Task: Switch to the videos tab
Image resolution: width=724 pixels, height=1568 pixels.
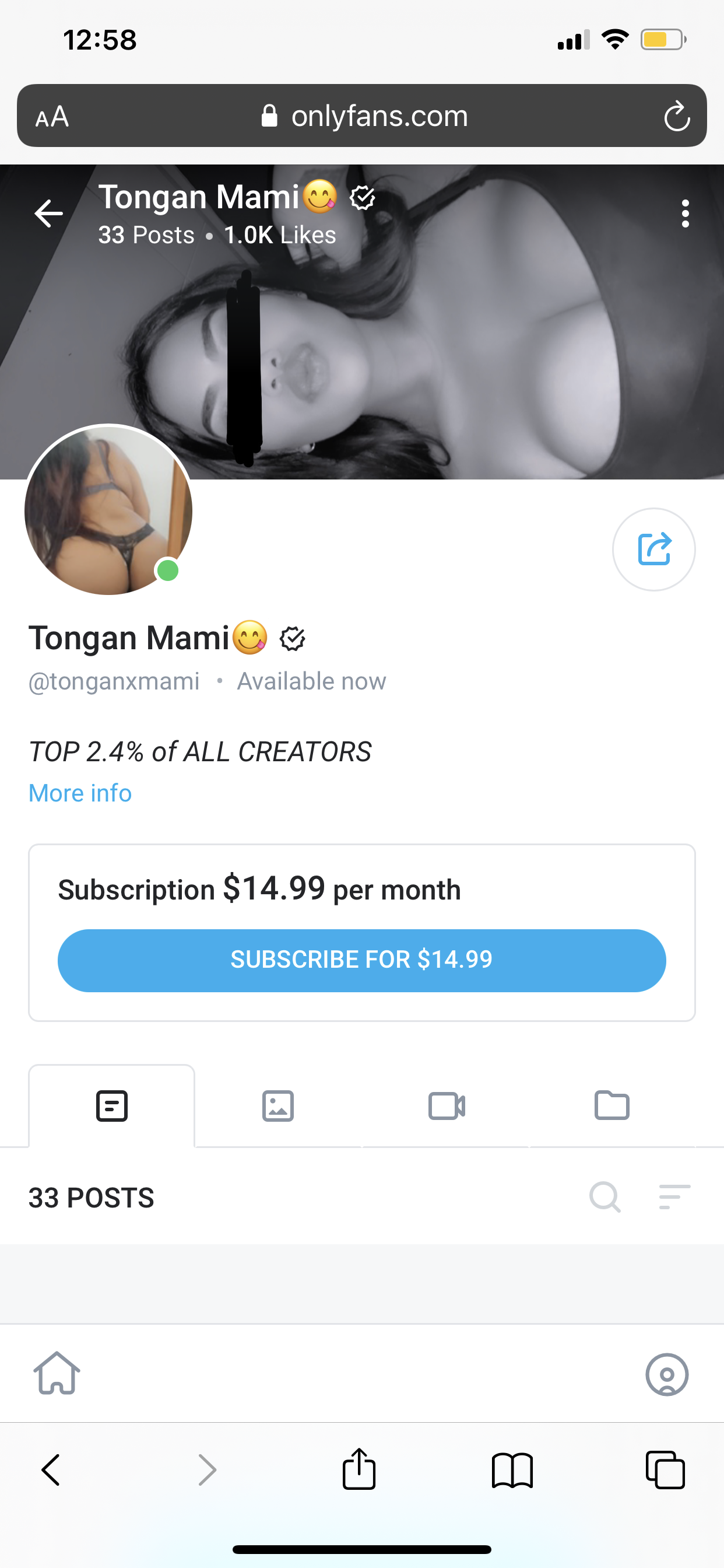Action: (x=447, y=1105)
